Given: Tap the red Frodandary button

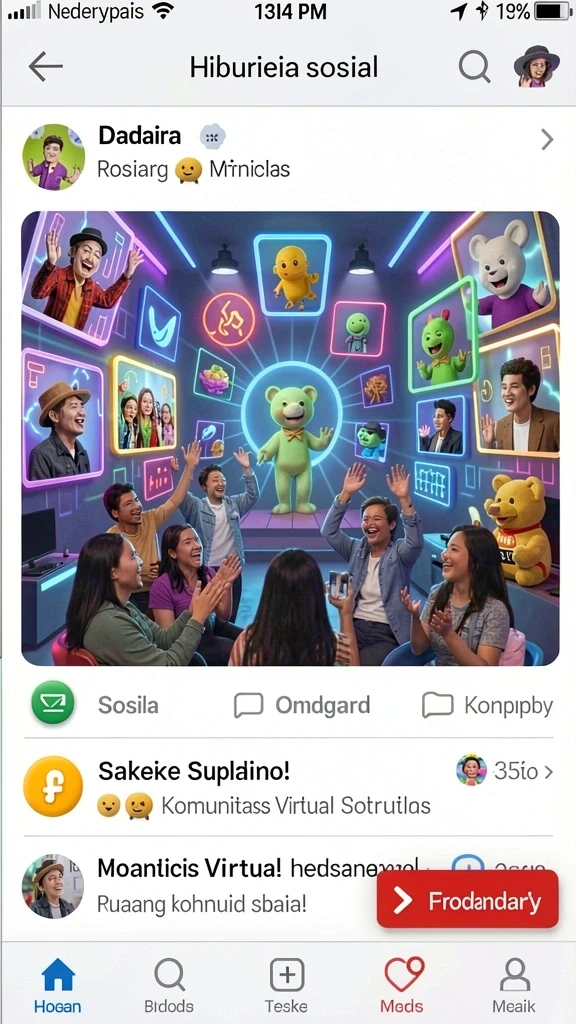Looking at the screenshot, I should 468,899.
